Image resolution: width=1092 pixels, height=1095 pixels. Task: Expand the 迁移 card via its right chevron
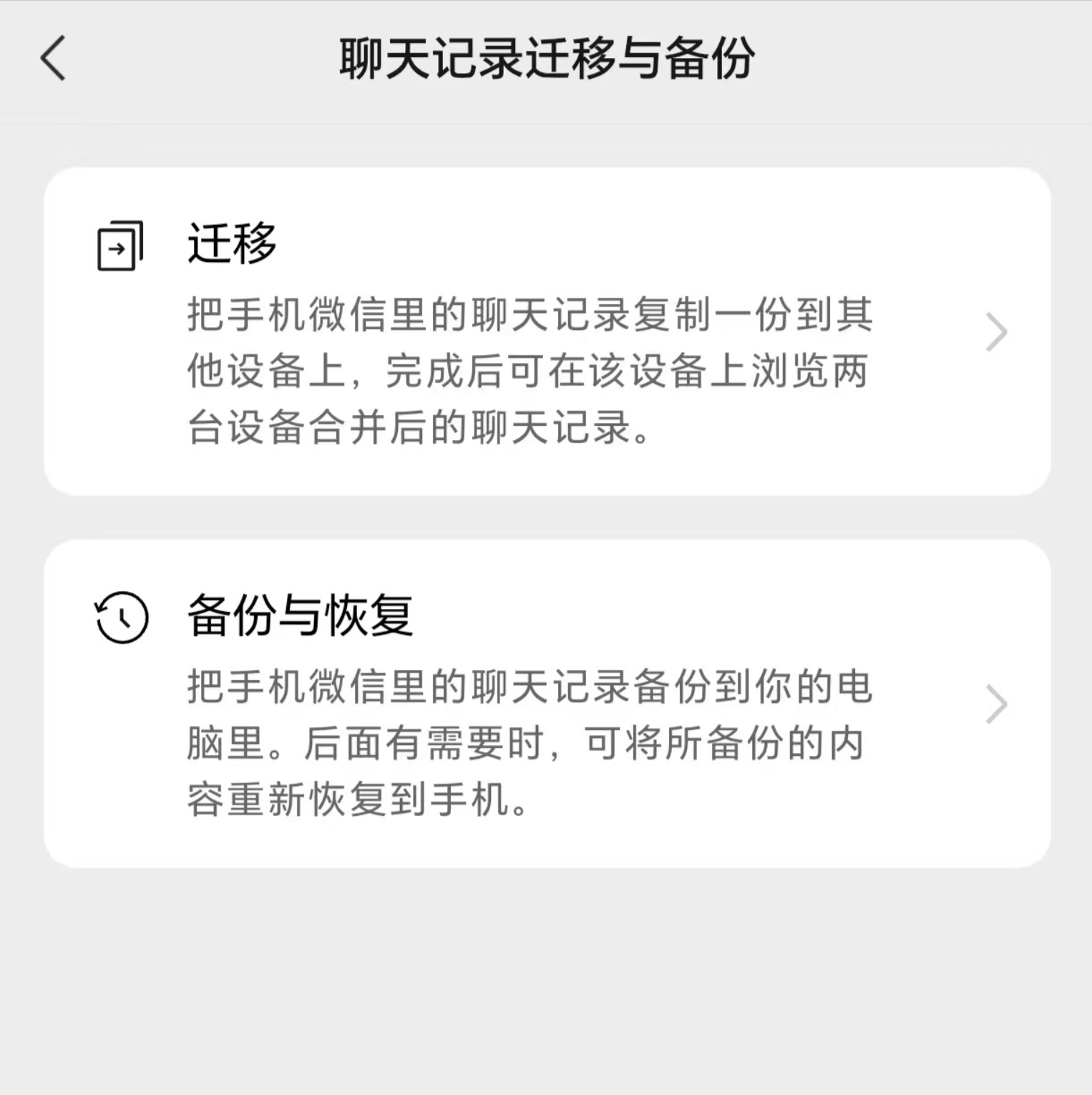pyautogui.click(x=995, y=331)
